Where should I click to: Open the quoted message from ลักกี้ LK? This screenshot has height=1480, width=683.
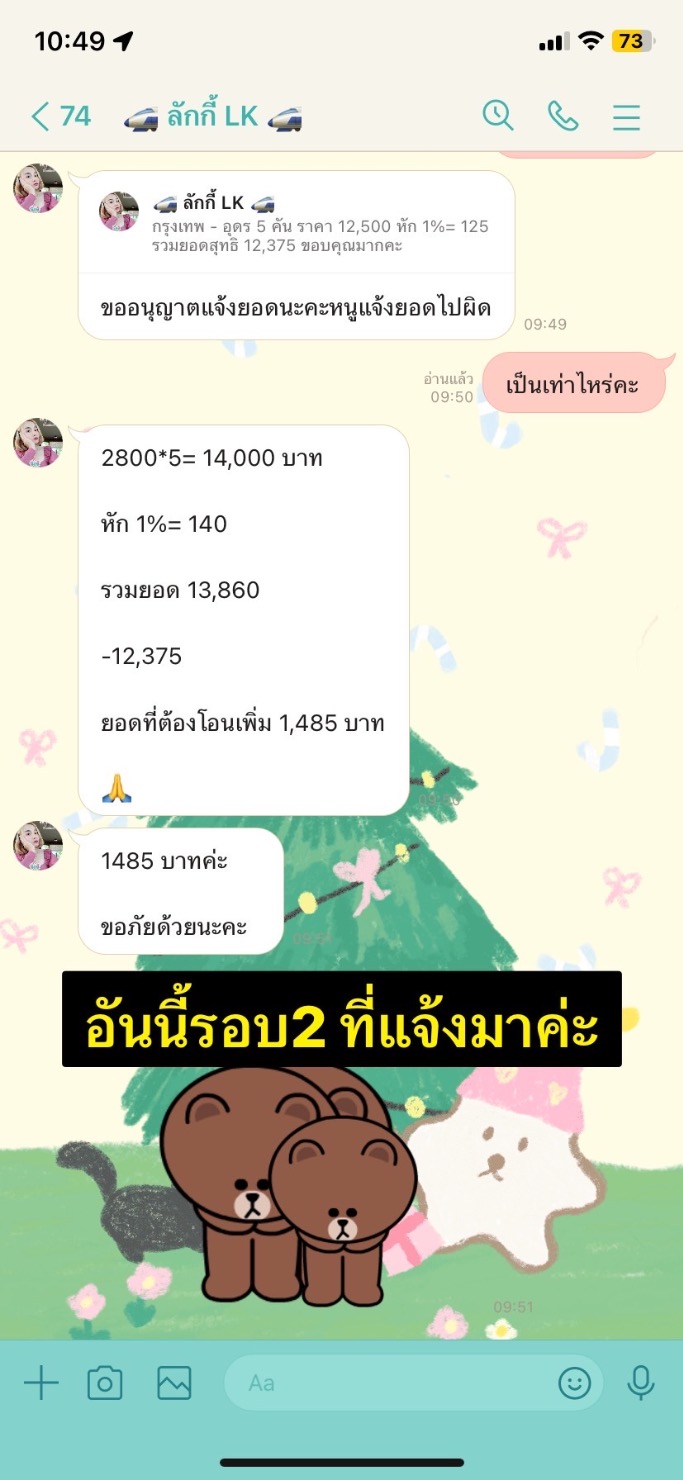(x=296, y=222)
